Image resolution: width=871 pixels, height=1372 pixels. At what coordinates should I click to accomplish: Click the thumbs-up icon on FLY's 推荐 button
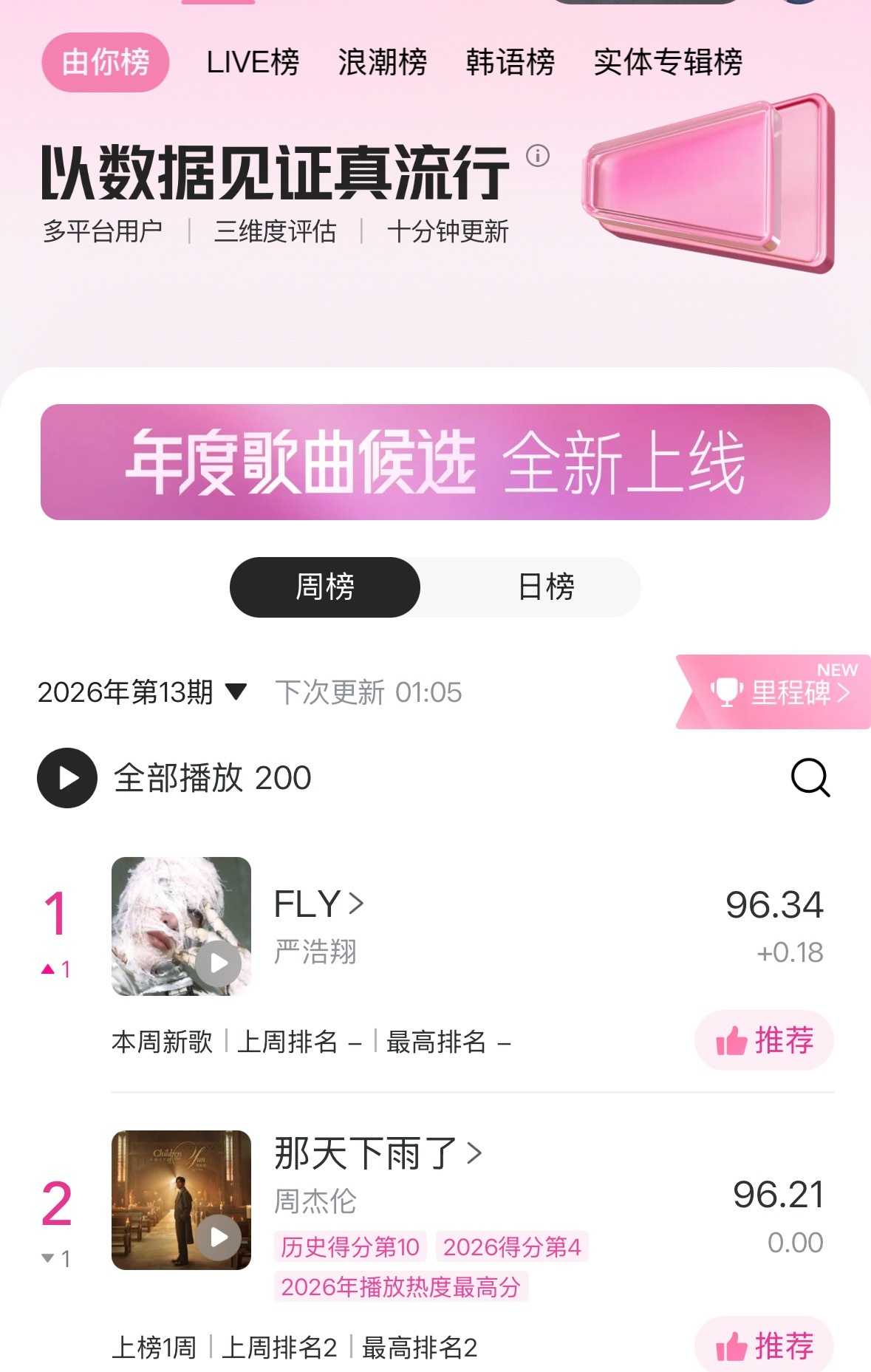tap(732, 1040)
